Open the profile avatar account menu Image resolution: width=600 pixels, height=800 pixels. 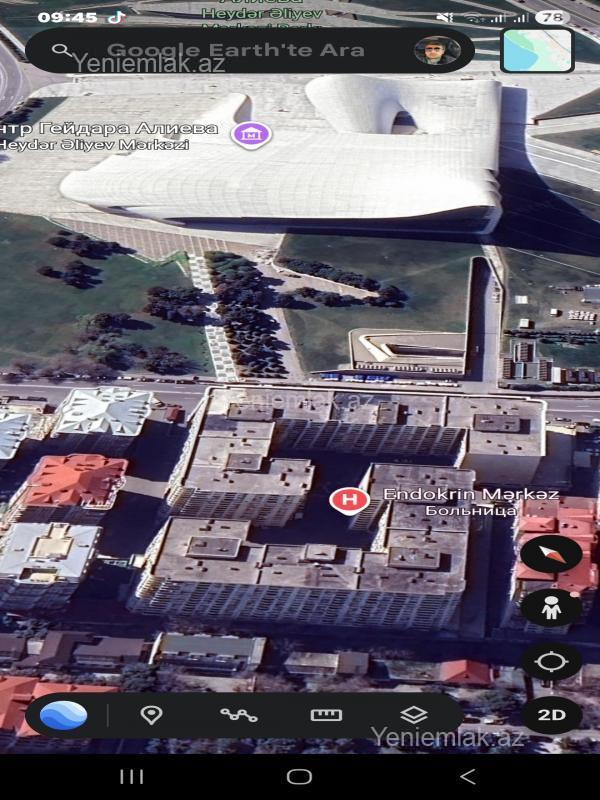pyautogui.click(x=432, y=50)
